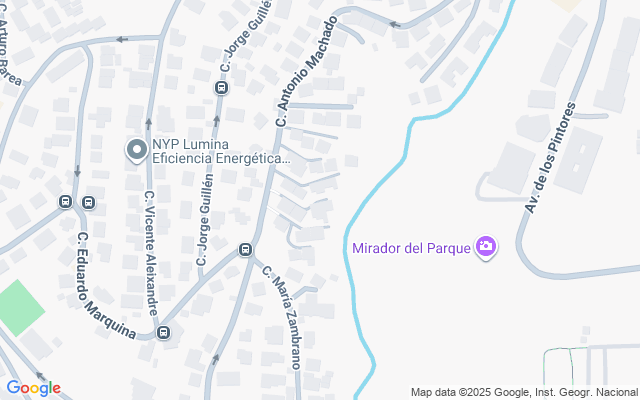Select the Mirador del Parque viewpoint marker
This screenshot has width=640, height=400.
tap(486, 246)
